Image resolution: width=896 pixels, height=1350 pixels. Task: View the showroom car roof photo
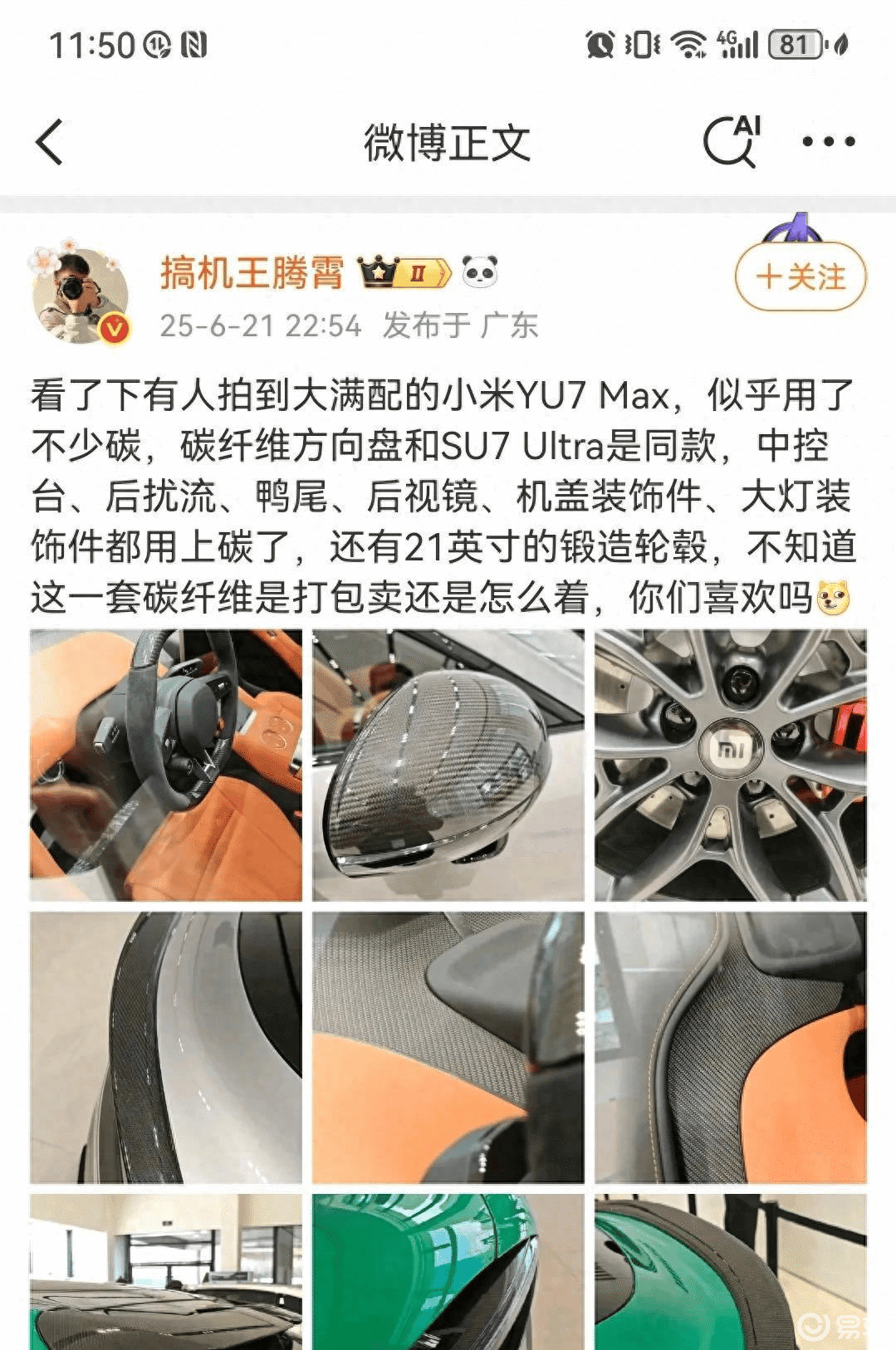pos(166,1272)
